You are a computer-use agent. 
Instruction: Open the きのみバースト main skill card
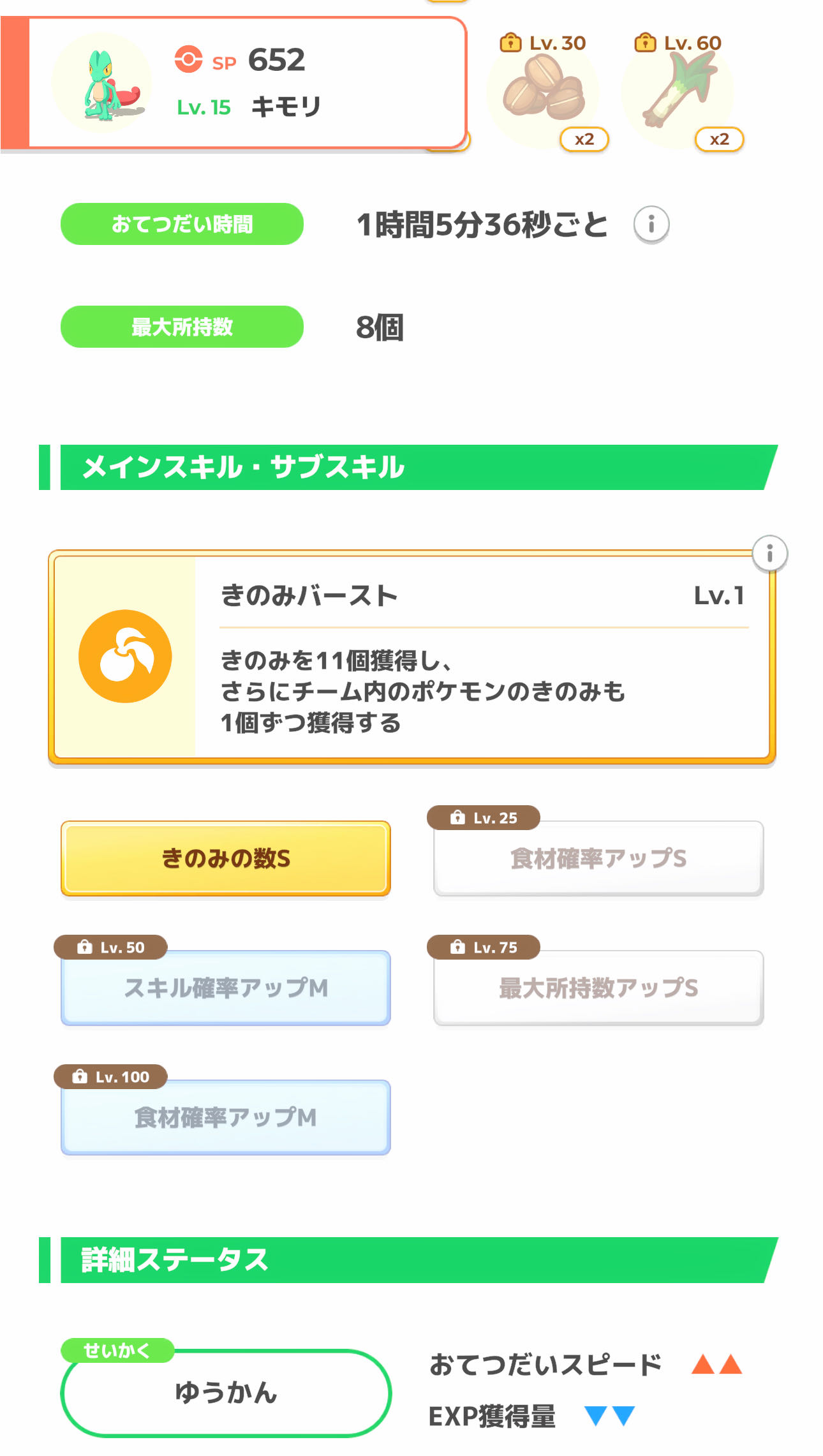(411, 657)
